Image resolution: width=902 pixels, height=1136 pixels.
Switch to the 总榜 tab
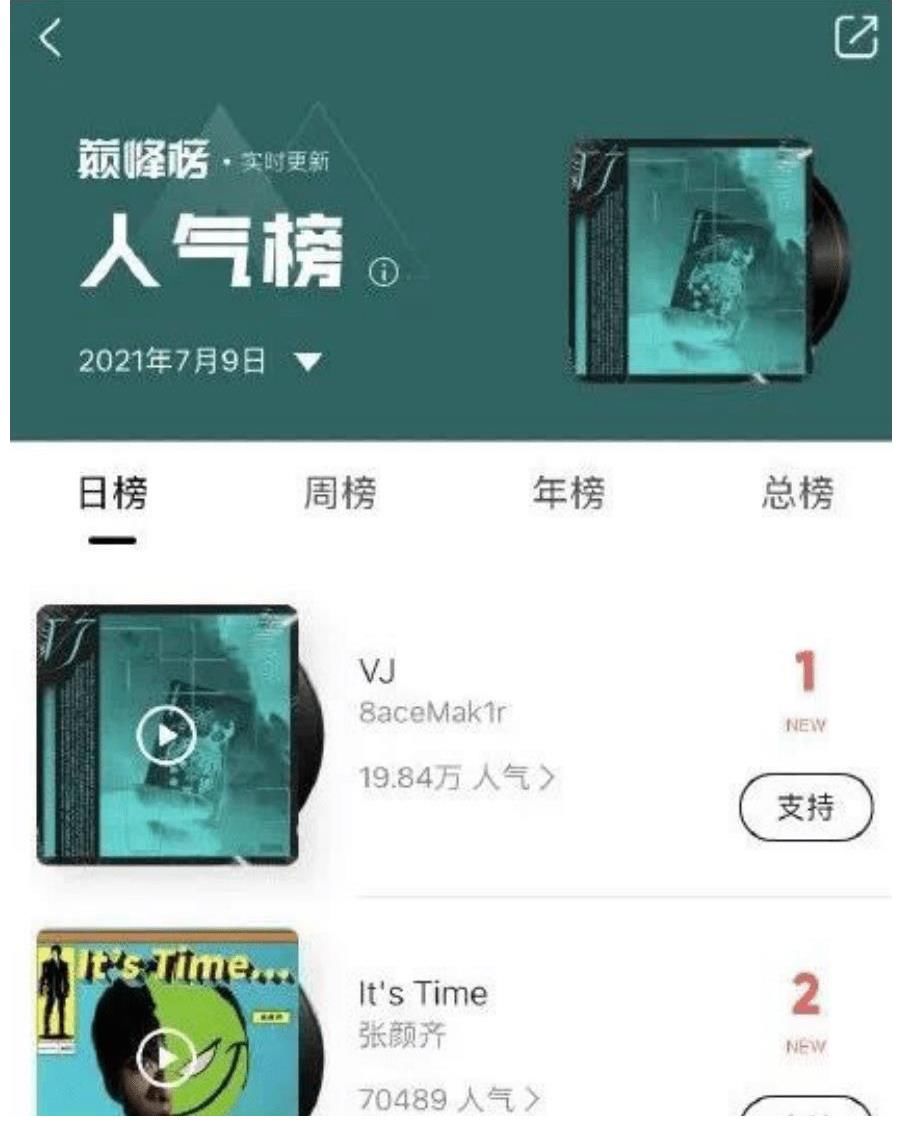point(796,495)
